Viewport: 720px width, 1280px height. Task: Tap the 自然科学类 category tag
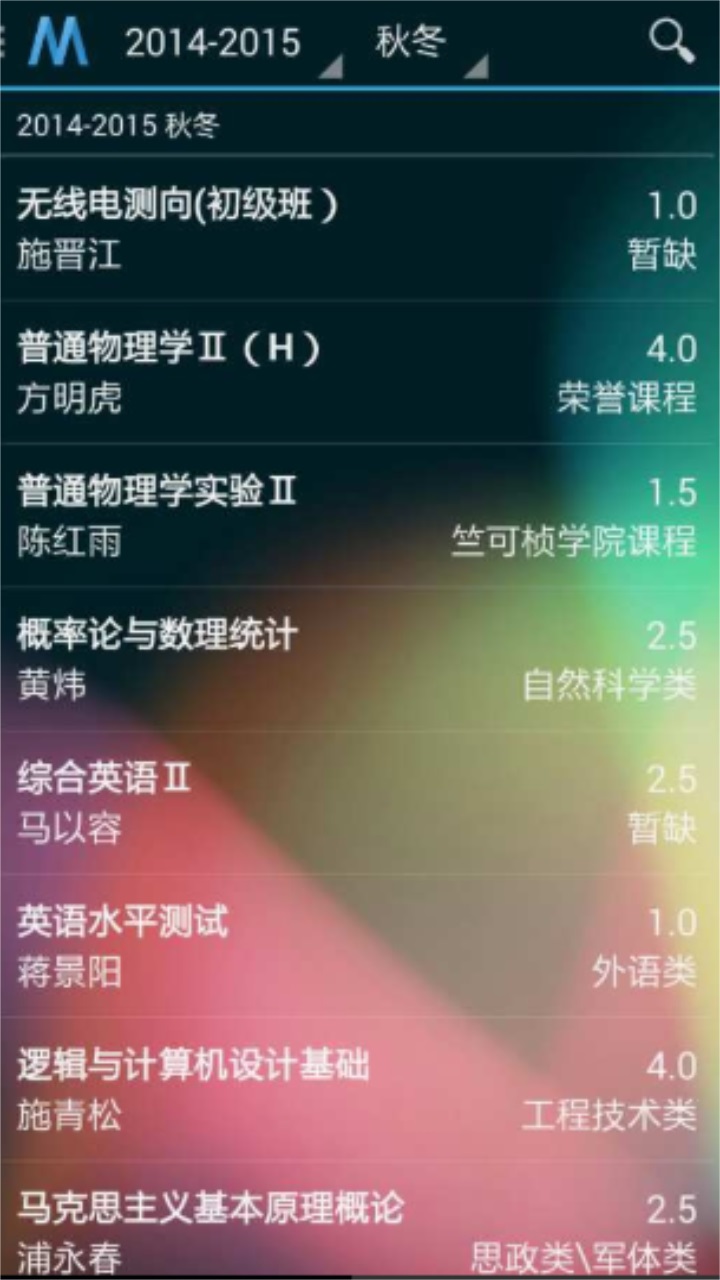(610, 685)
